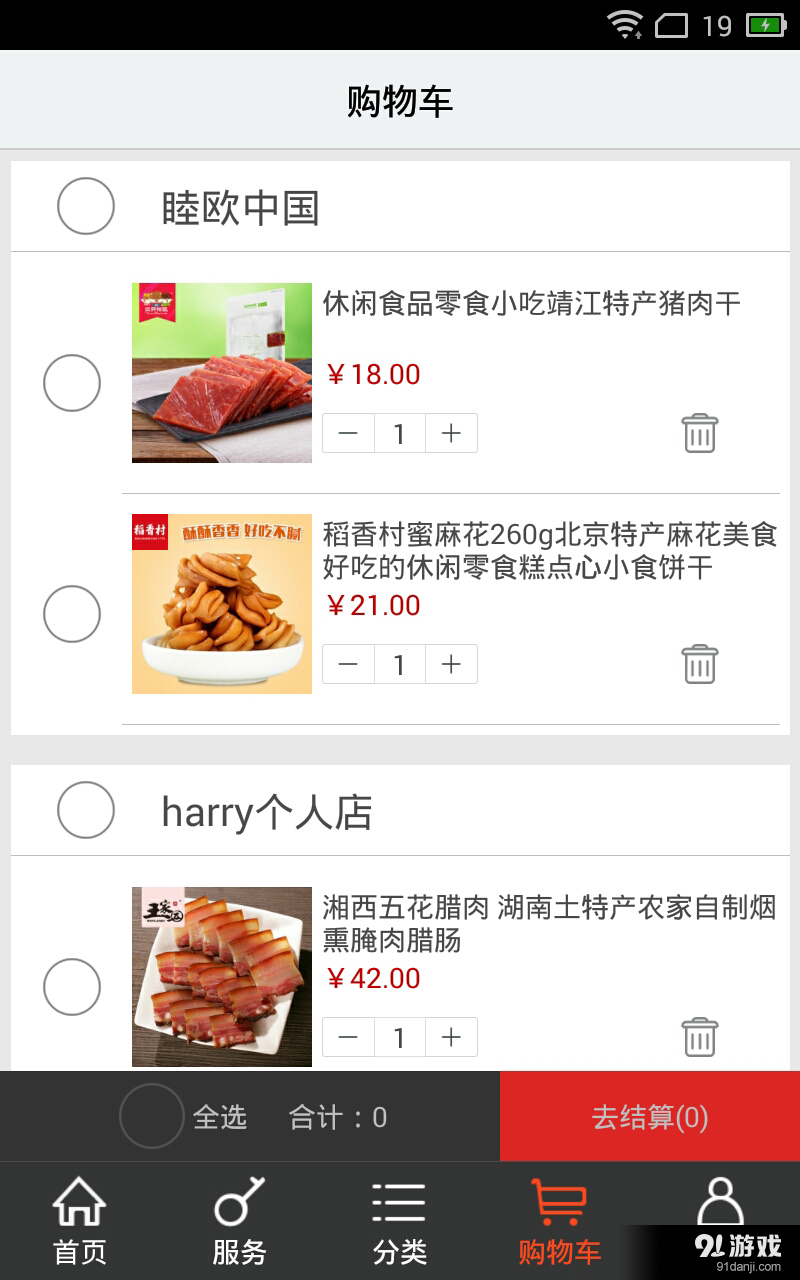Increase 蜜麻花 quantity with plus stepper
The width and height of the screenshot is (800, 1280).
tap(451, 663)
